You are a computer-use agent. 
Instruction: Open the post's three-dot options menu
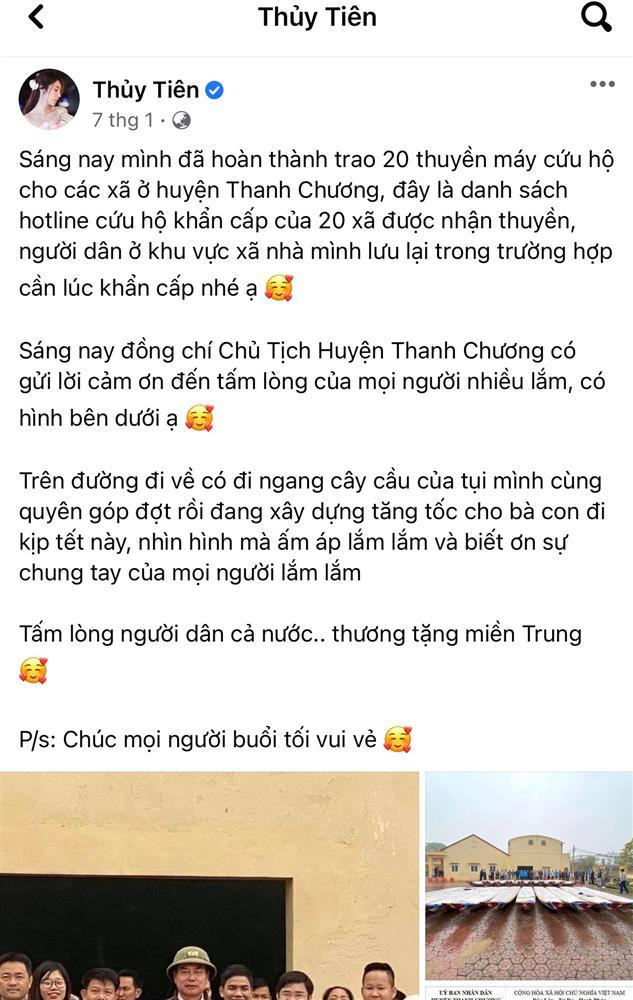[x=602, y=84]
